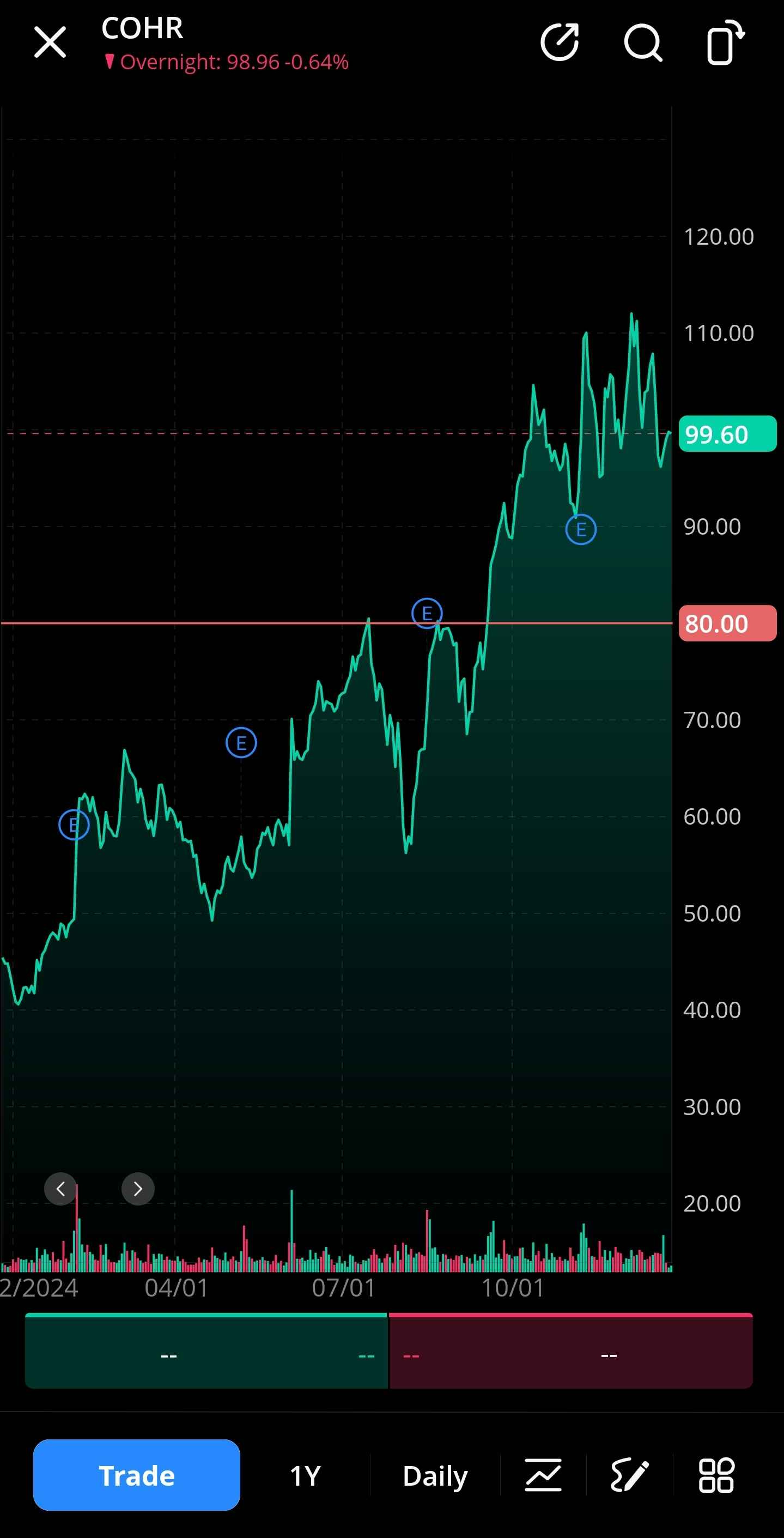Close the COHR chart view
The height and width of the screenshot is (1538, 784).
coord(50,43)
